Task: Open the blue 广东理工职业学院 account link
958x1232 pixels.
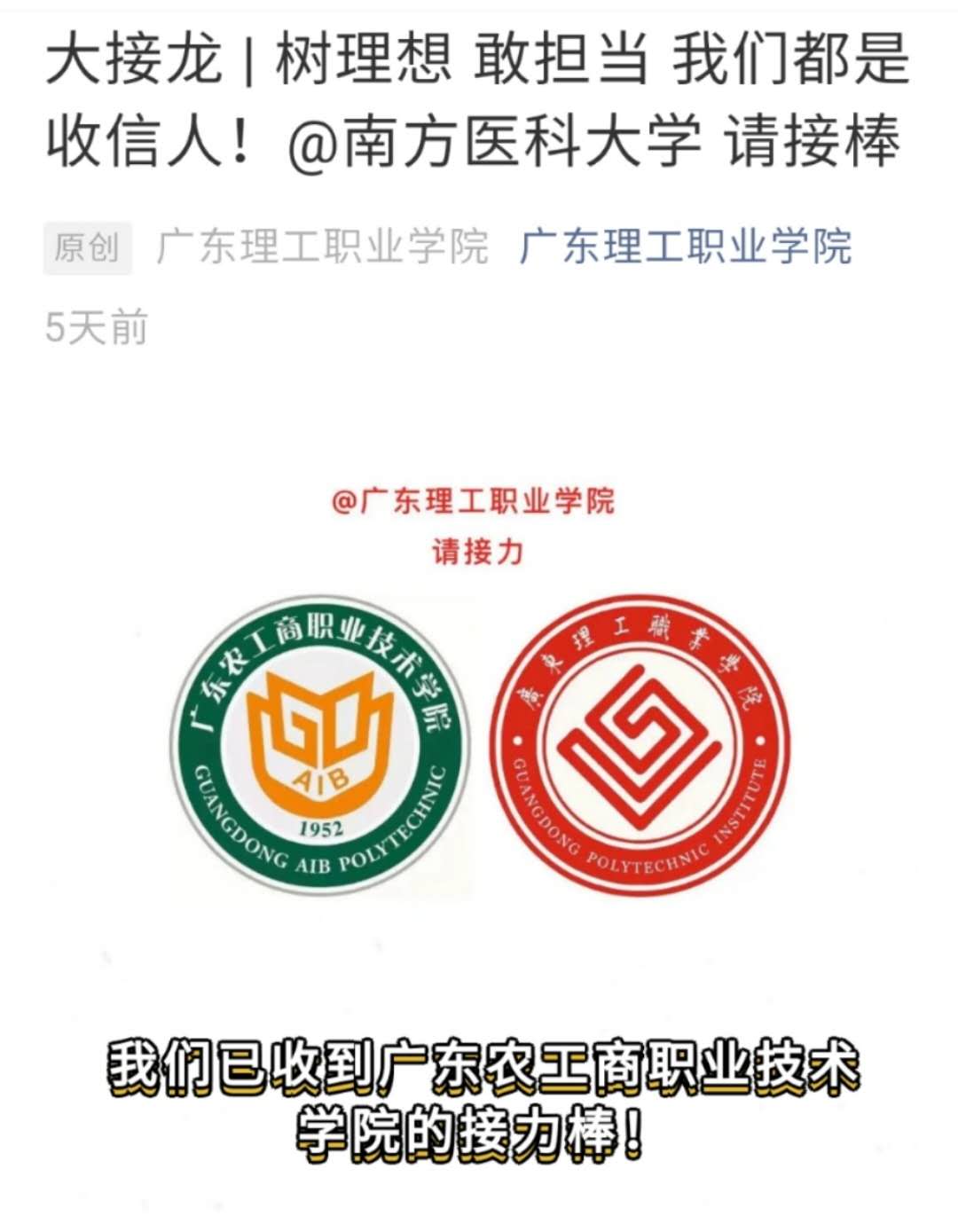Action: pyautogui.click(x=685, y=247)
